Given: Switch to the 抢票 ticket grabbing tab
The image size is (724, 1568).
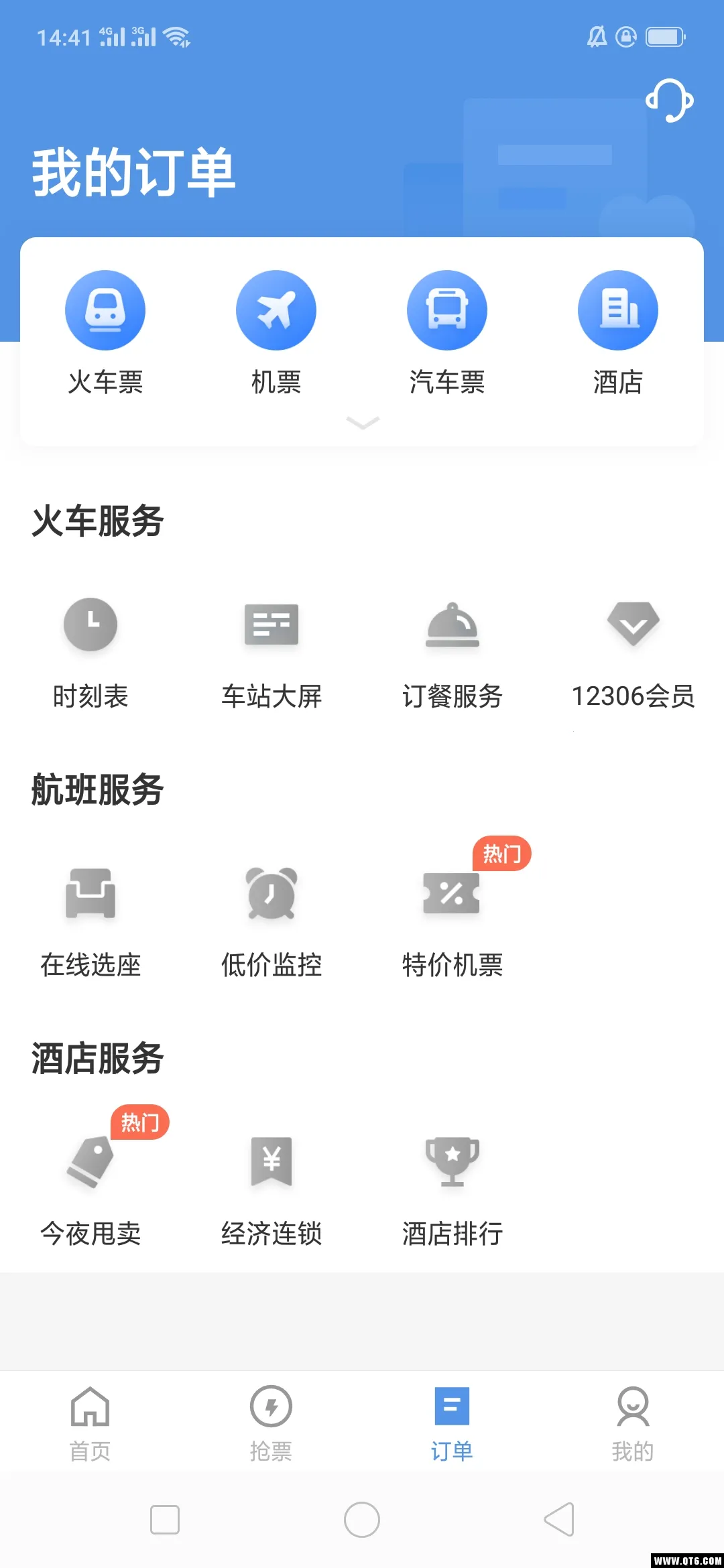Looking at the screenshot, I should point(271,1422).
